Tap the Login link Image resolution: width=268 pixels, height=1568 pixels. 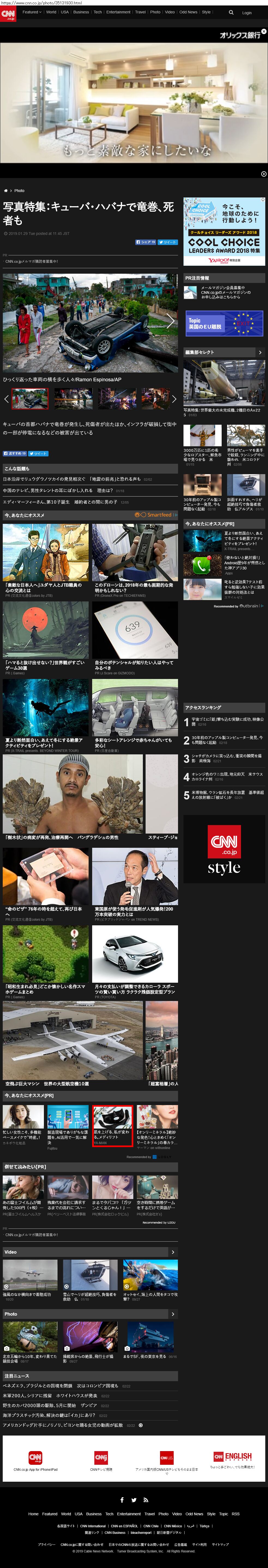pyautogui.click(x=247, y=12)
